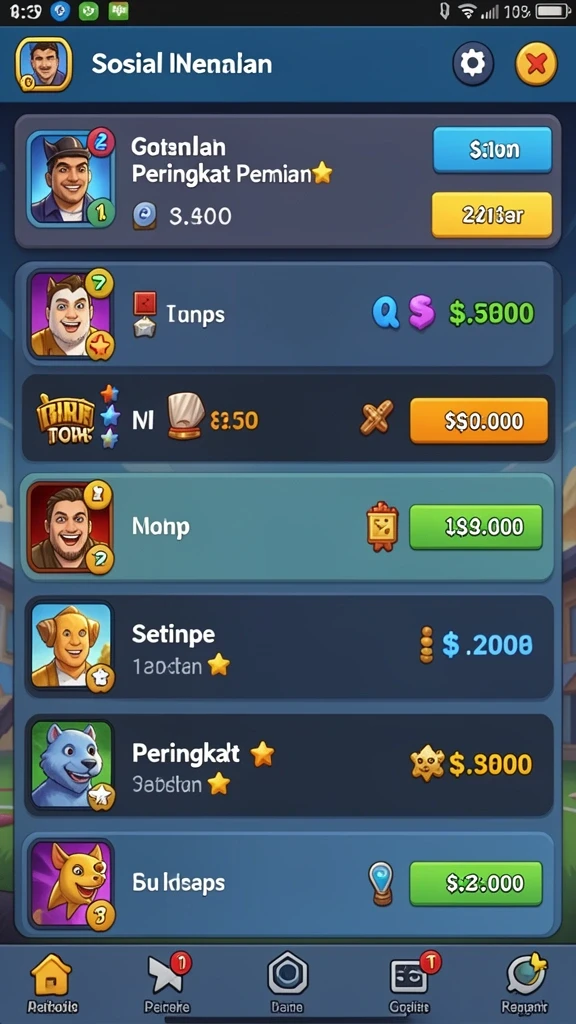Tap the blue Silon button

pos(492,150)
